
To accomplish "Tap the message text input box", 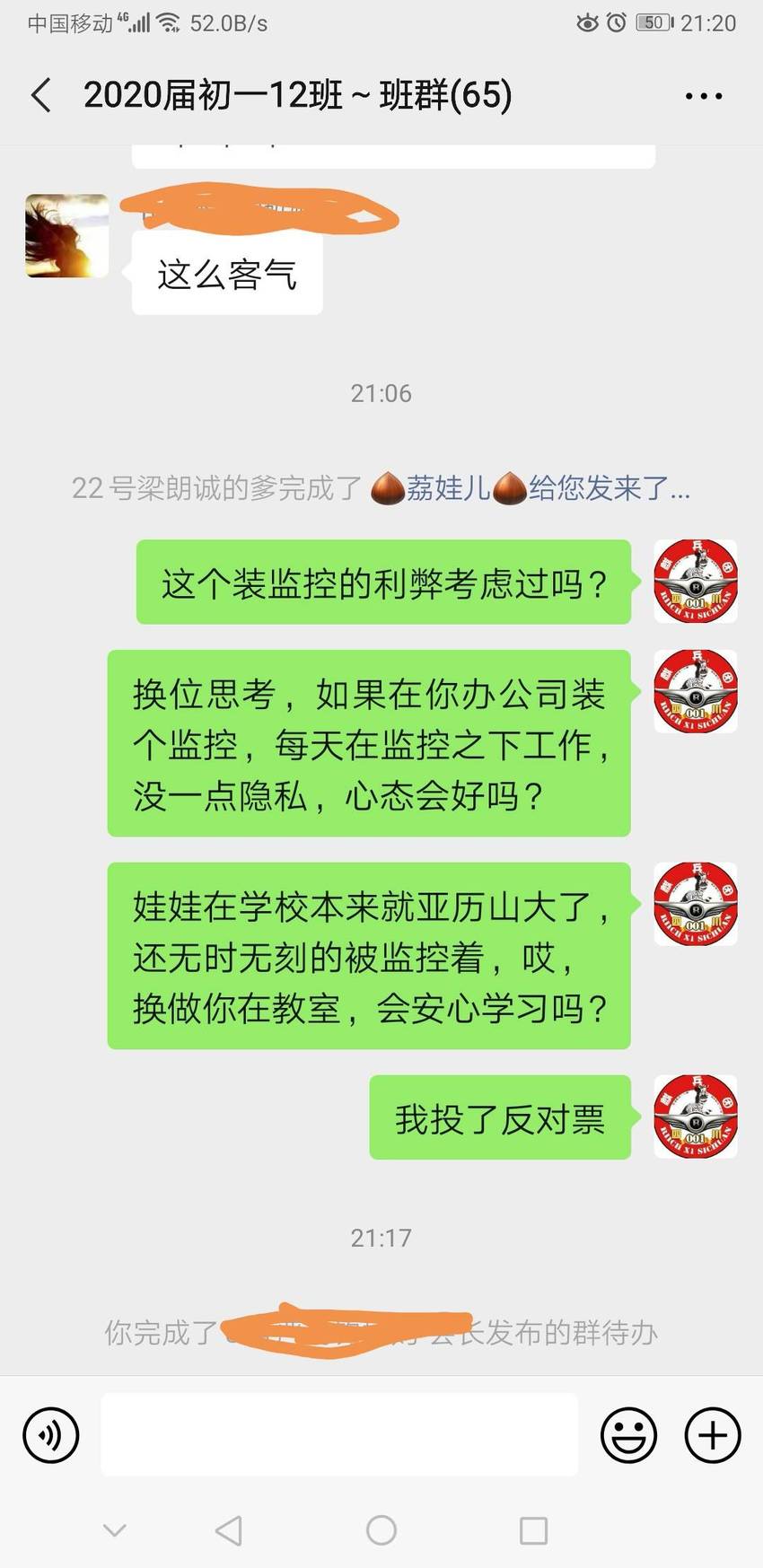I will [x=339, y=1434].
